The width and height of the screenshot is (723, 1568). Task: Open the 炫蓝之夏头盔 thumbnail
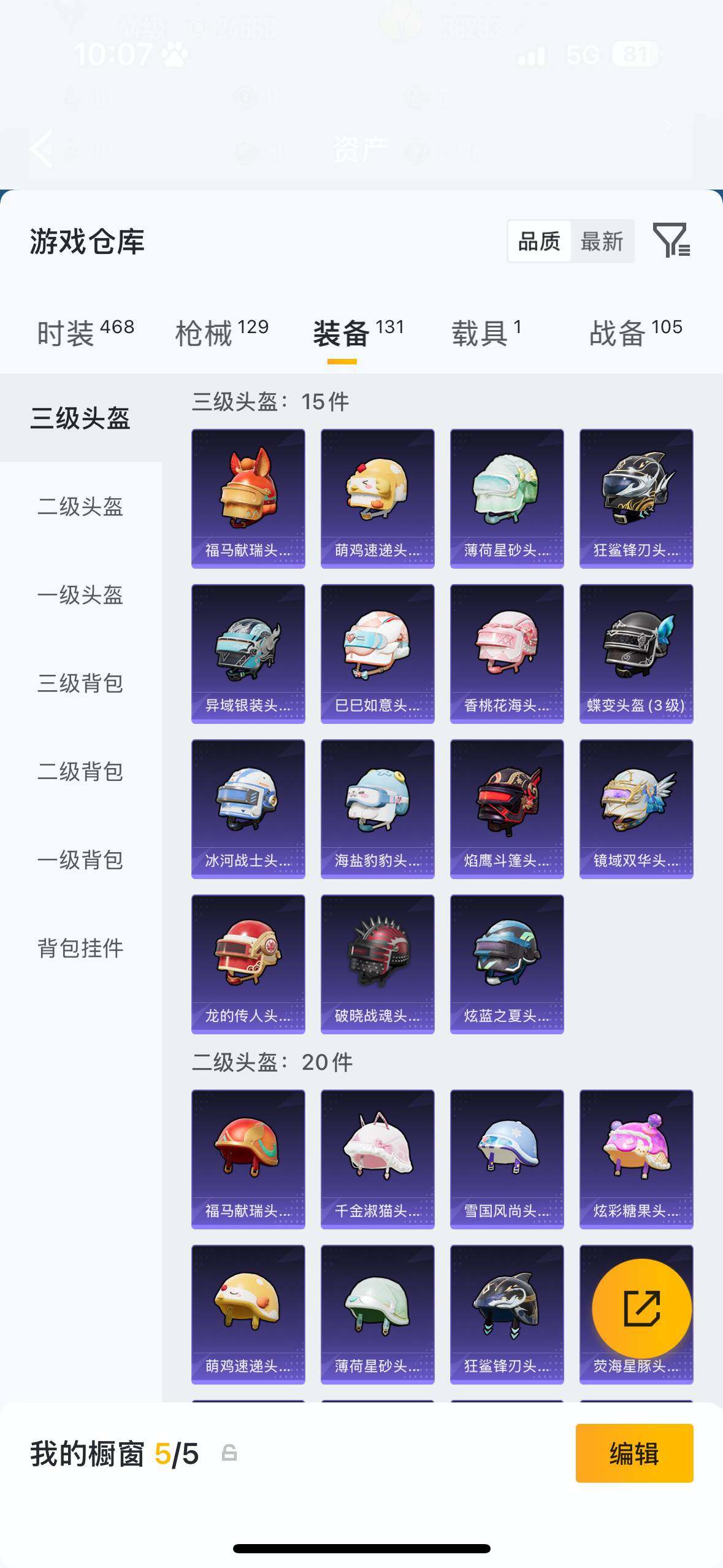coord(507,963)
